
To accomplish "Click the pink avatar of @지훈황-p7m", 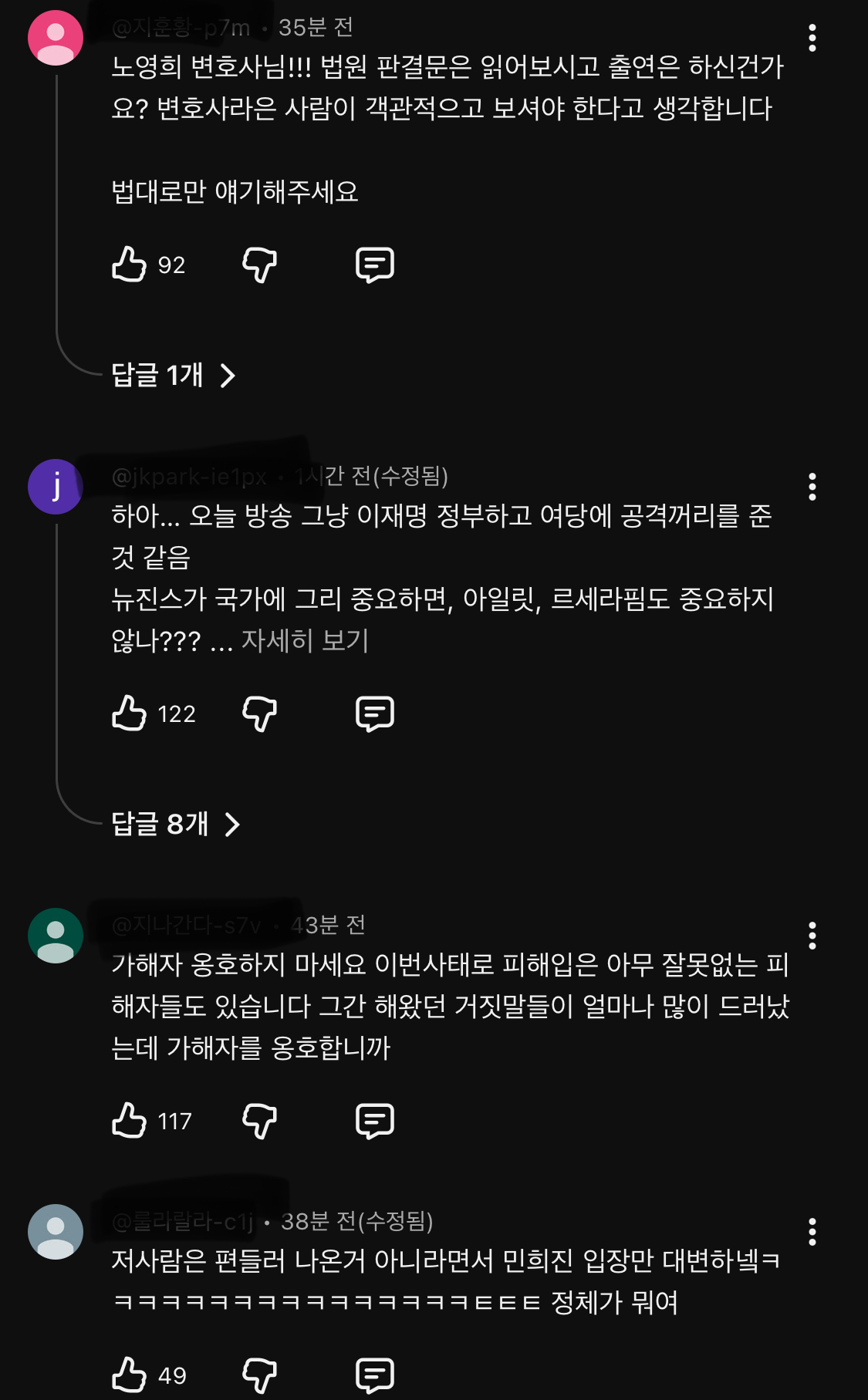I will coord(54,36).
